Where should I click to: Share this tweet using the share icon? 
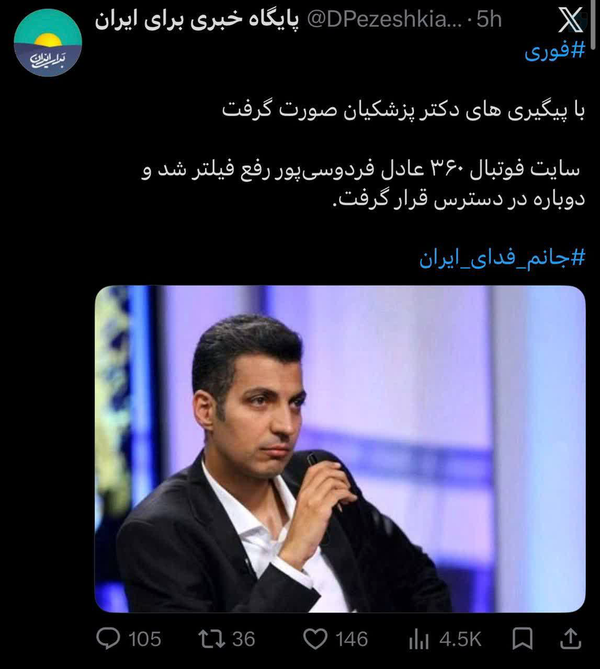(571, 639)
